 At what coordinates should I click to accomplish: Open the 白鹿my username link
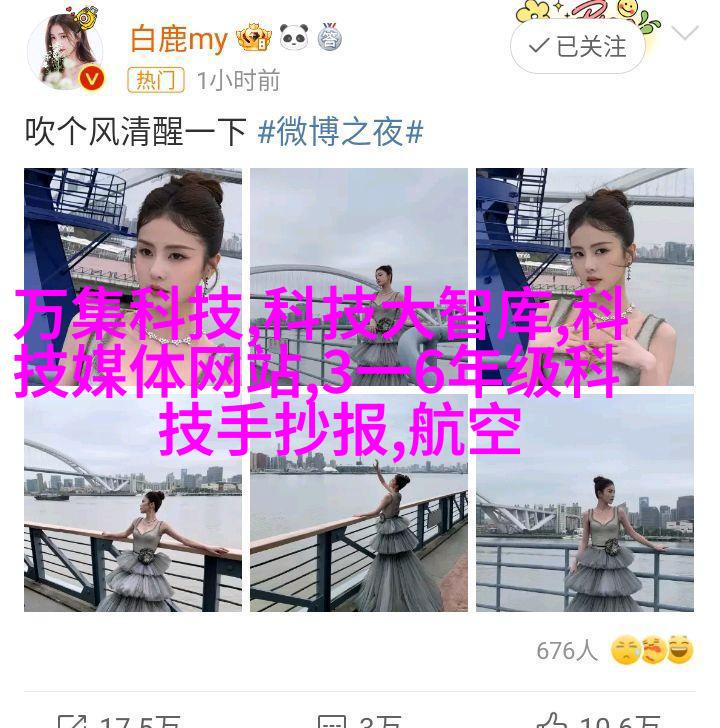tap(179, 39)
